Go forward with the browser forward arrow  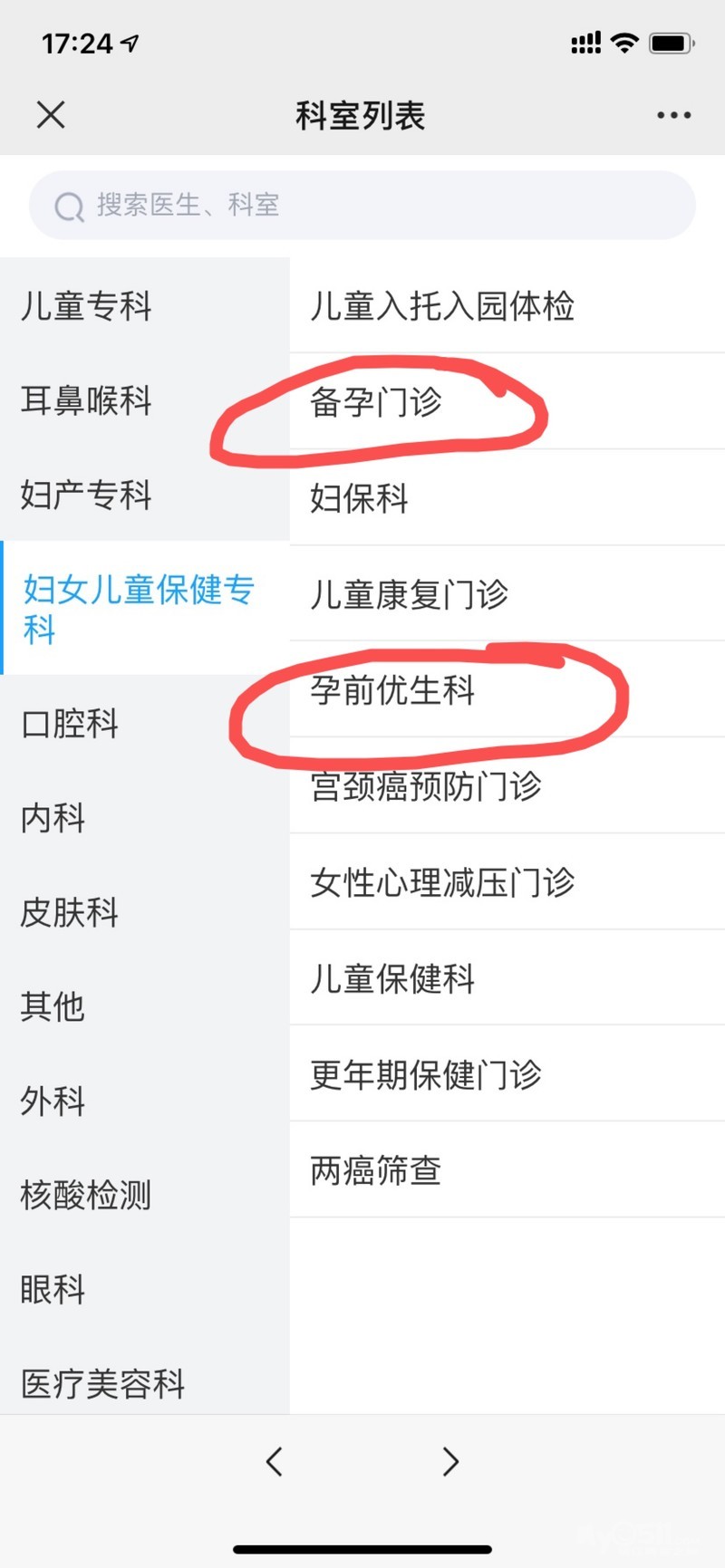pos(450,1461)
